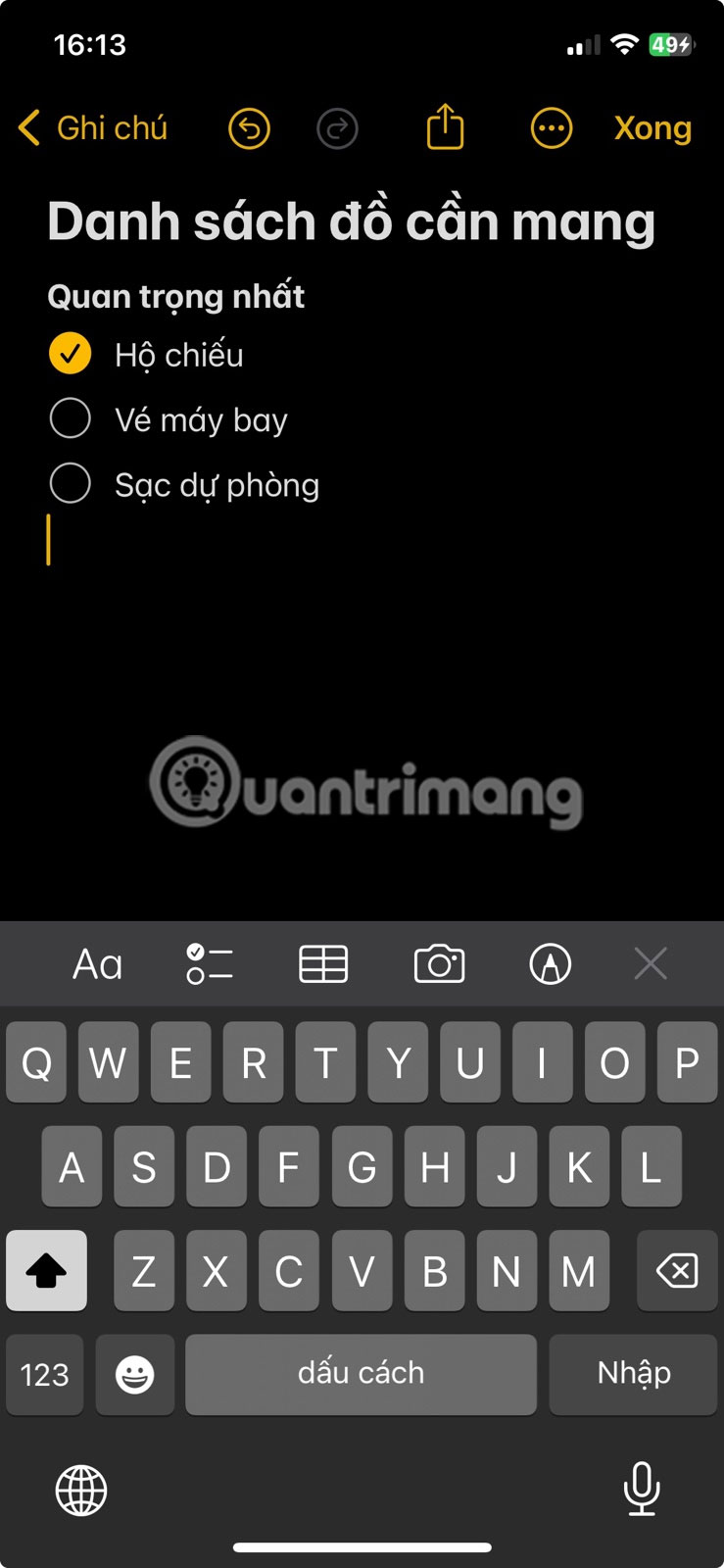Insert a table into the note
Image resolution: width=724 pixels, height=1568 pixels.
(x=323, y=964)
